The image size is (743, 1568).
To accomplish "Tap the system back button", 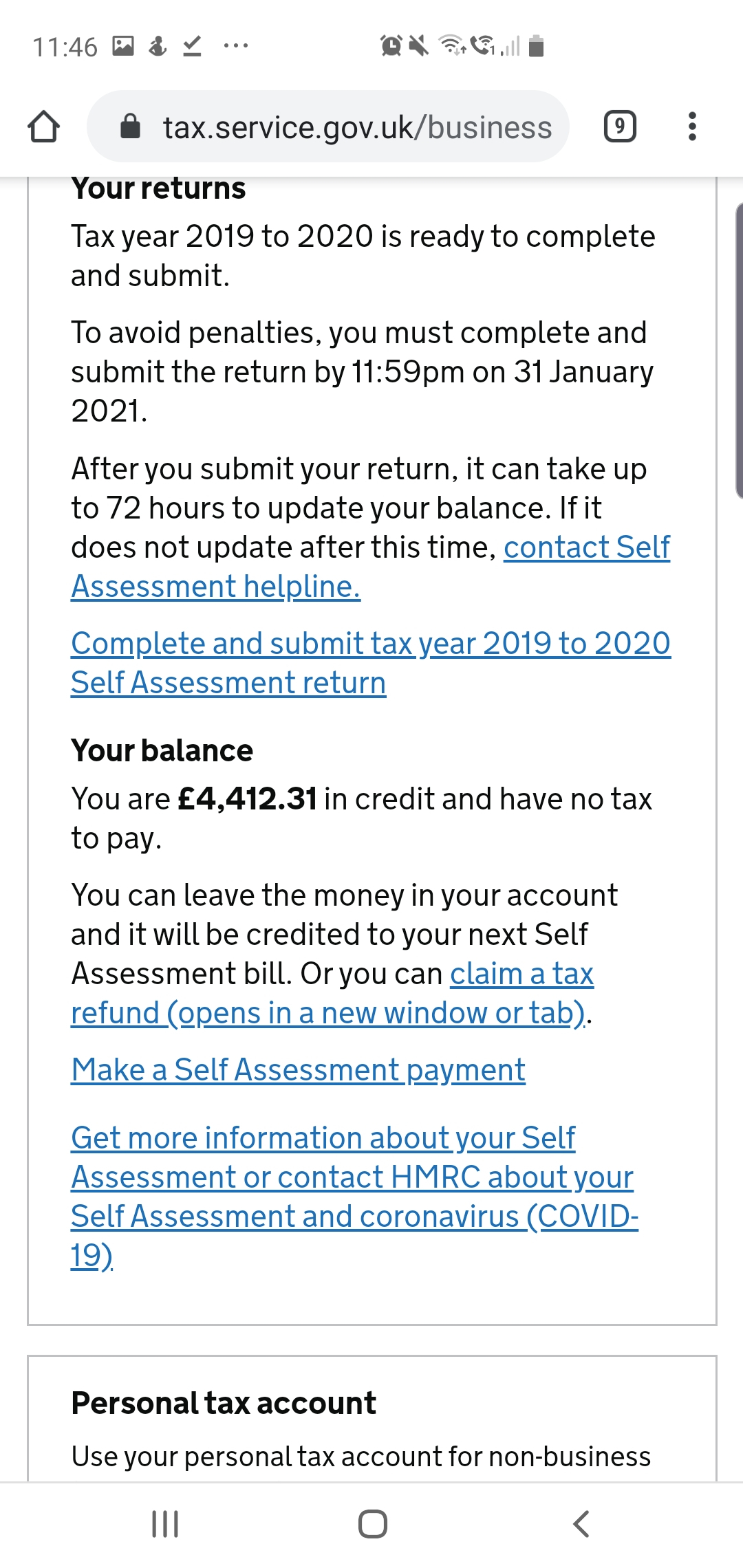I will coord(581,1523).
